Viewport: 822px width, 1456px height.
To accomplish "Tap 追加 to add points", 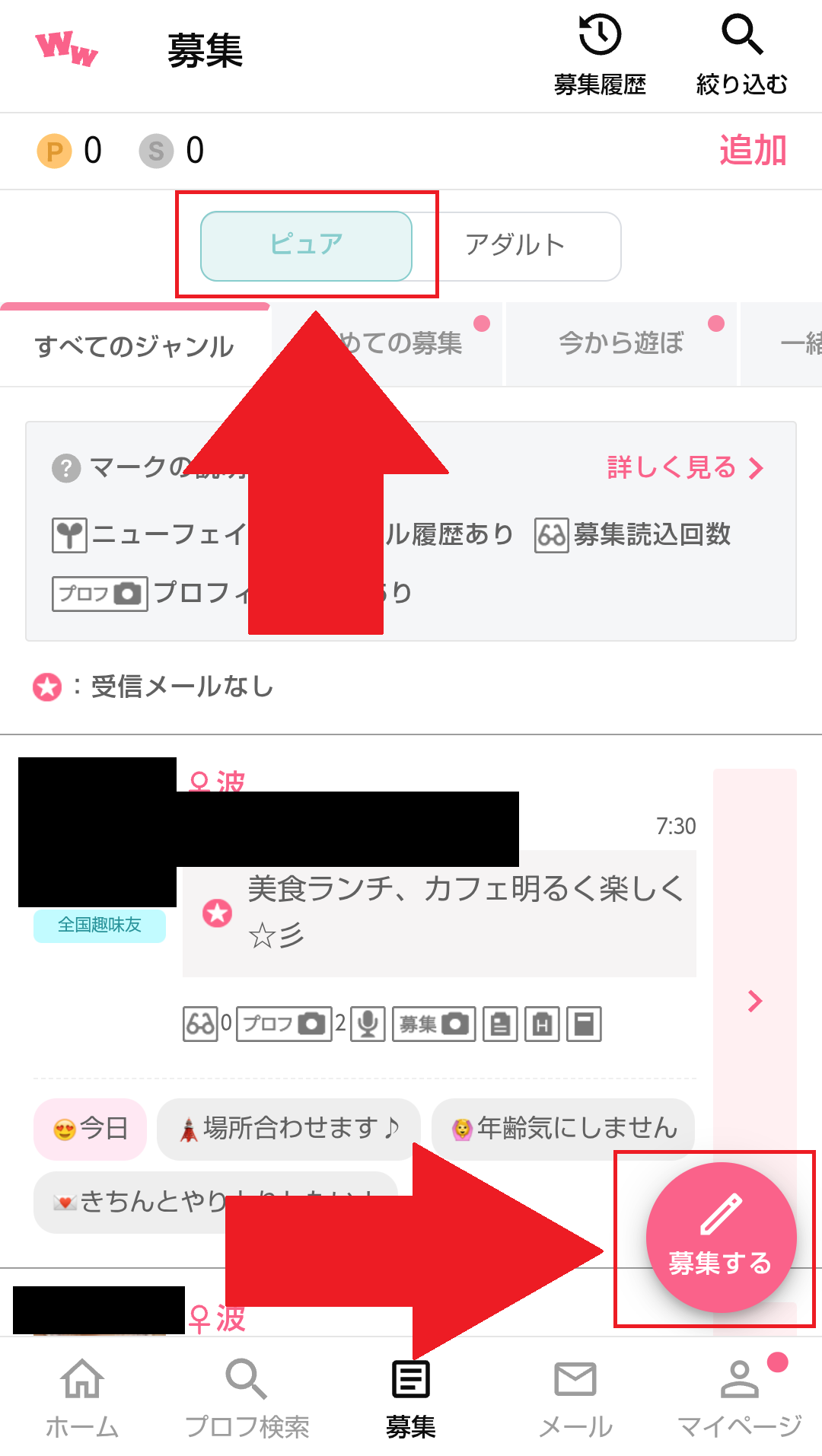I will pos(752,150).
